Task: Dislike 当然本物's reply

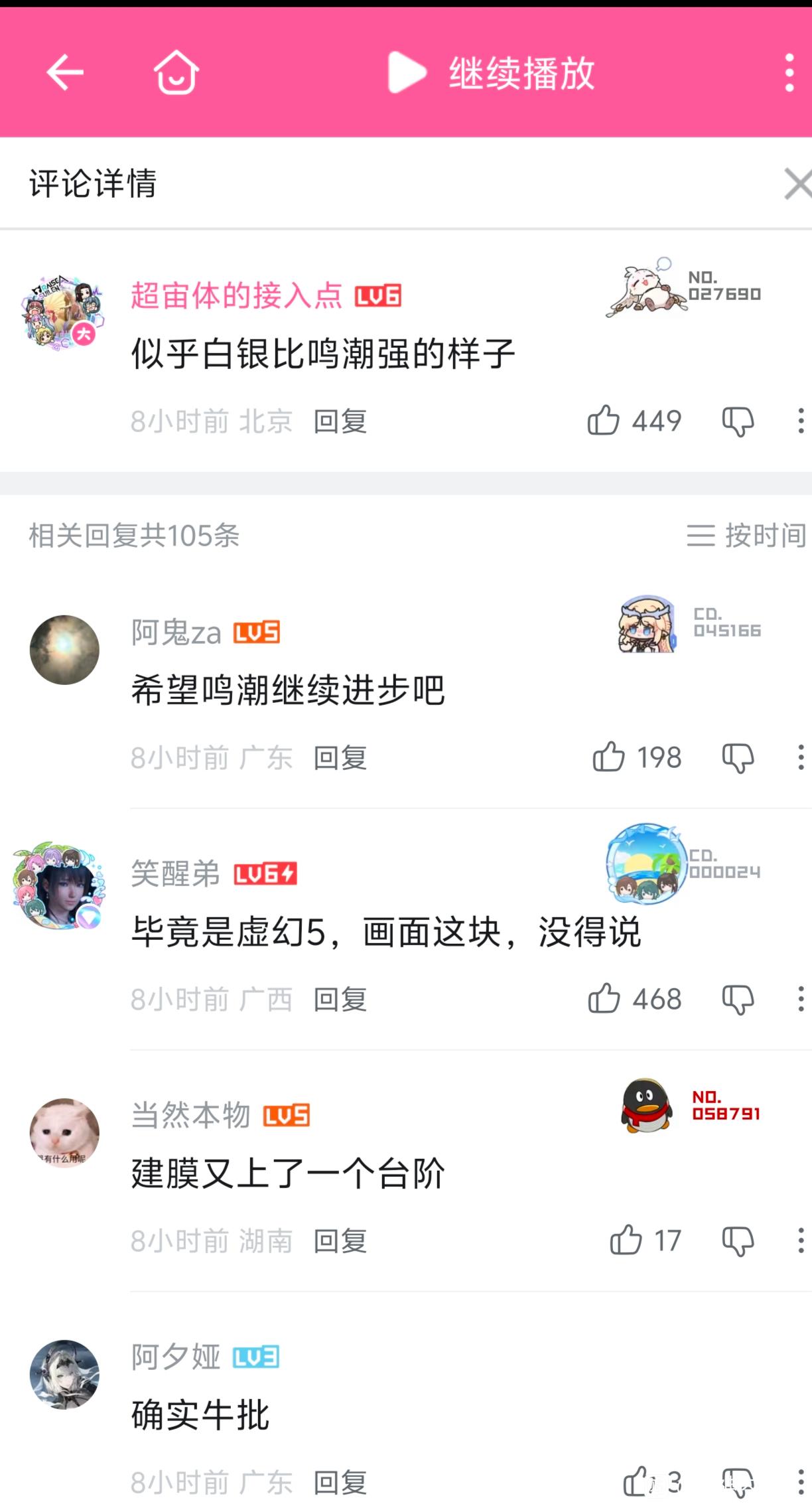Action: 738,1241
